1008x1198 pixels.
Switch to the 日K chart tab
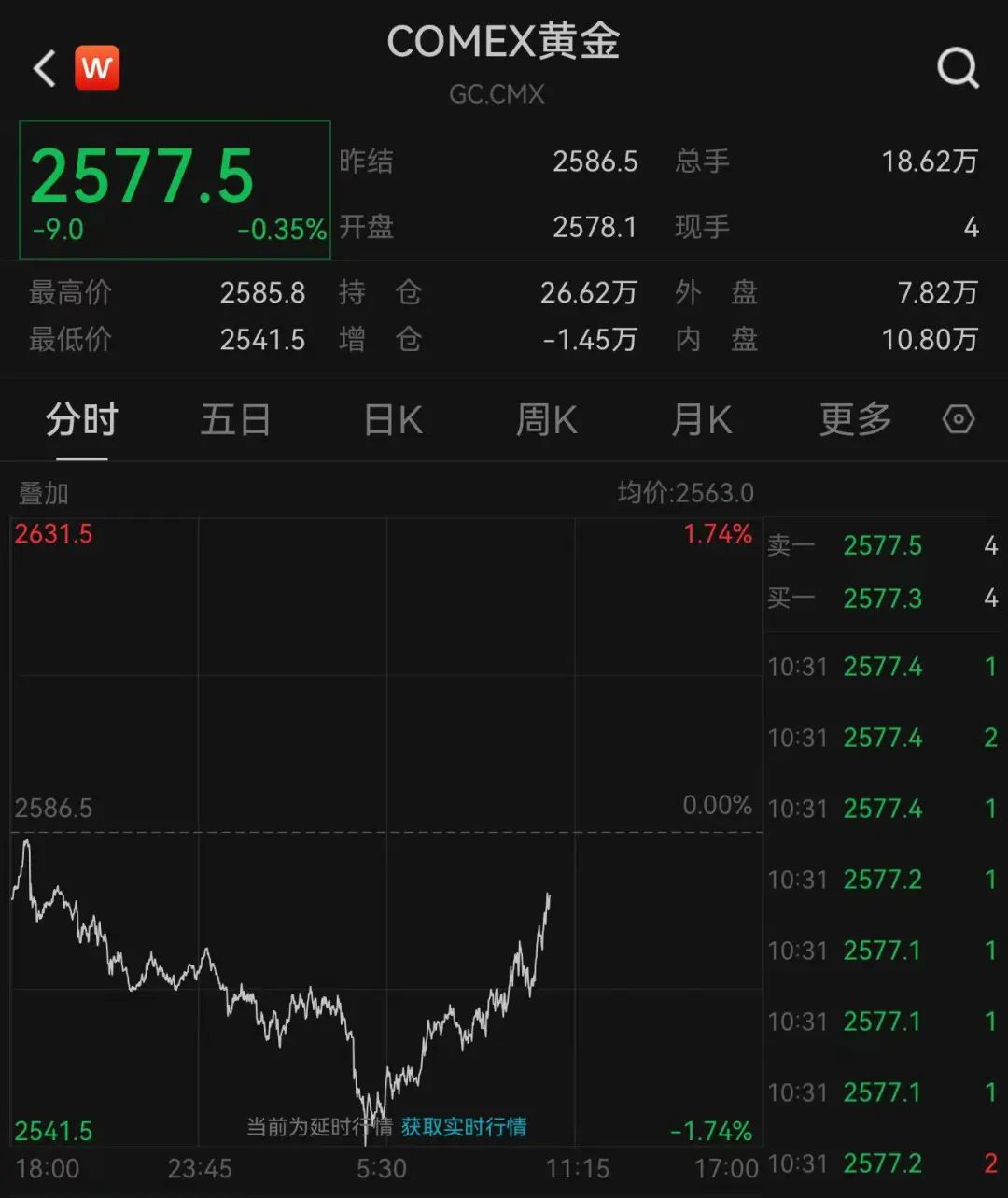[x=393, y=420]
